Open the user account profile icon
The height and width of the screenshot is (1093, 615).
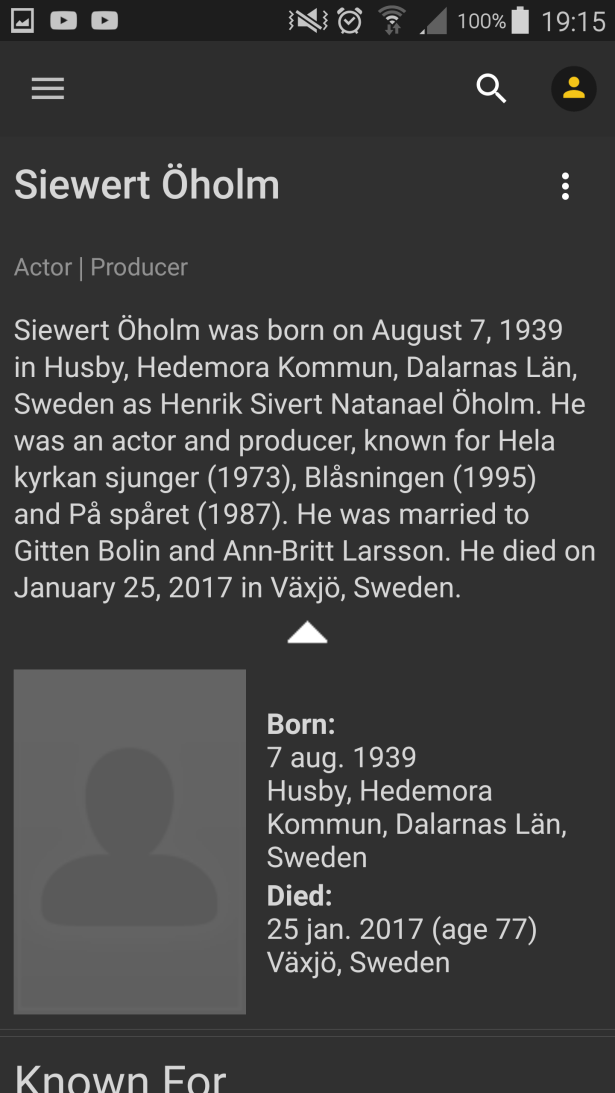coord(573,89)
